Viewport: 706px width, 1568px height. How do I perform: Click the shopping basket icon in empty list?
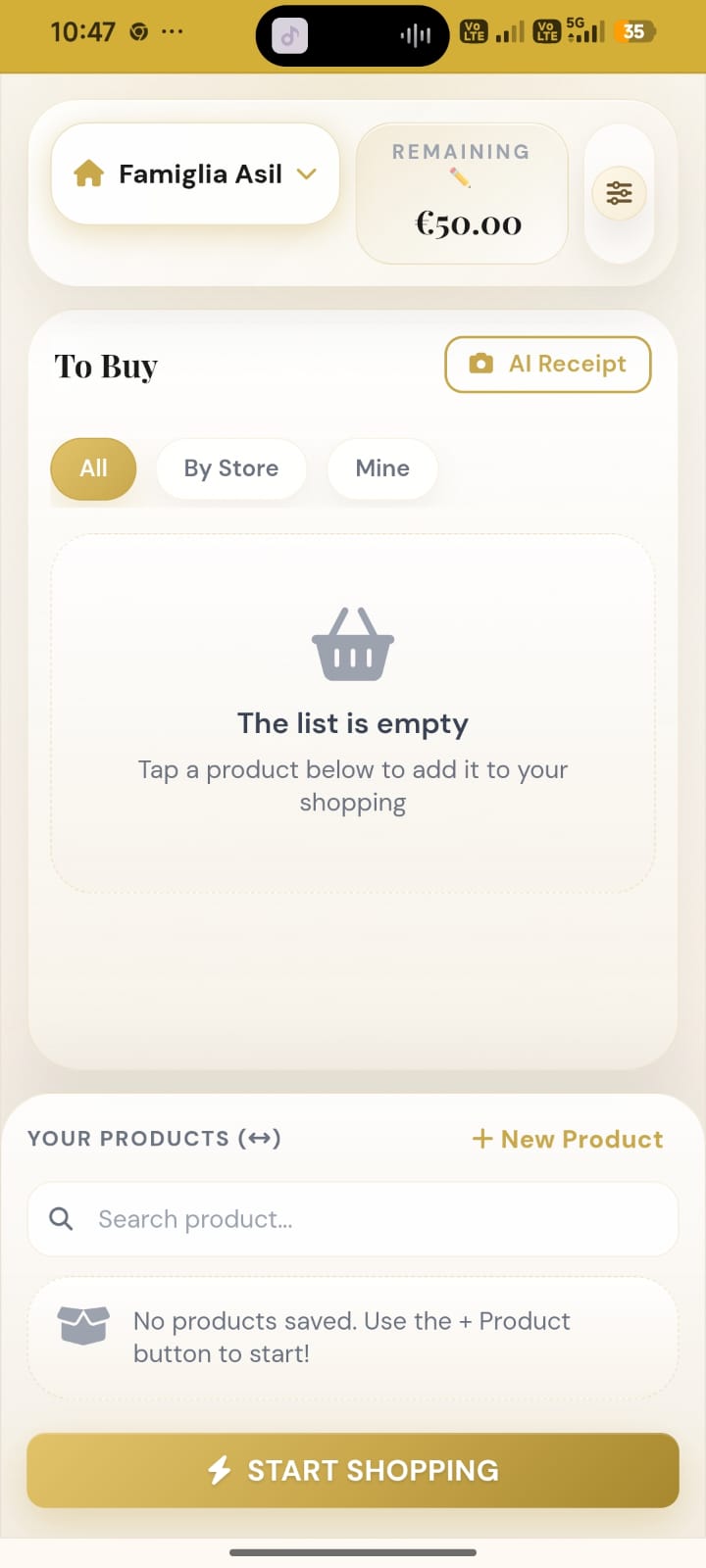click(x=353, y=644)
